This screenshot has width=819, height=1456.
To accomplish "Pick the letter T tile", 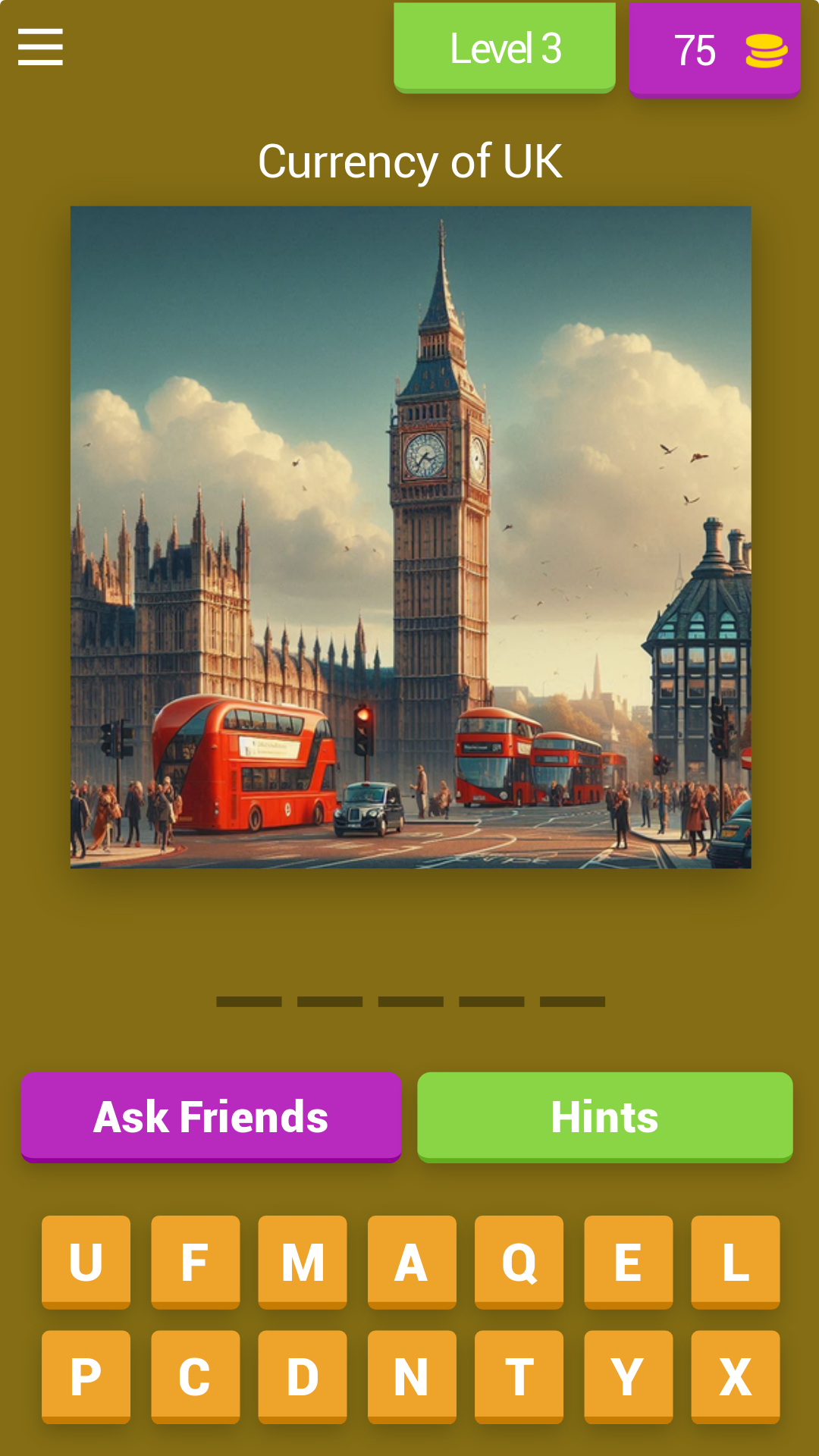I will click(x=519, y=1376).
